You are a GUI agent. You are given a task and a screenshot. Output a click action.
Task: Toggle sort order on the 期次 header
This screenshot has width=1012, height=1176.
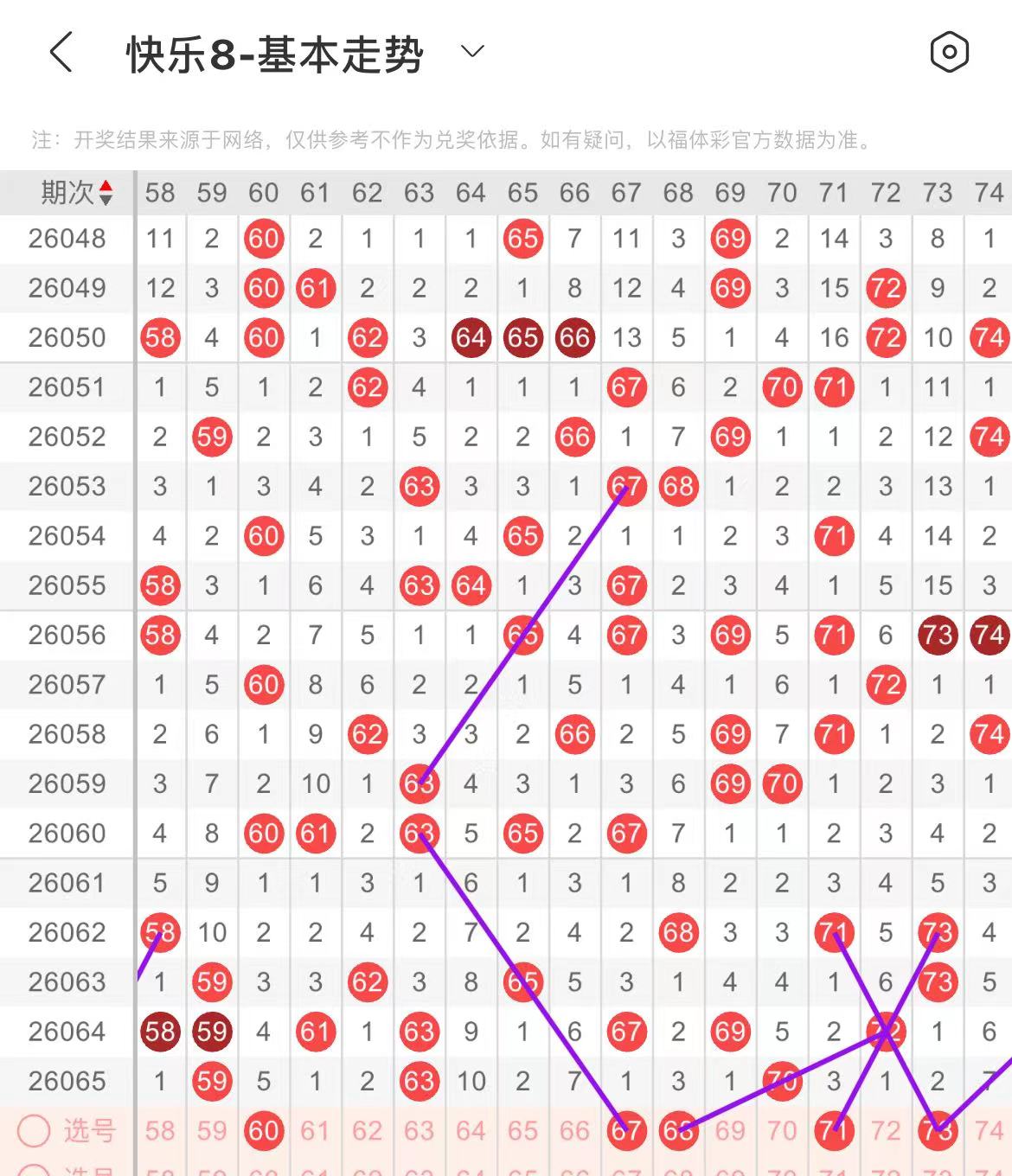[x=76, y=193]
